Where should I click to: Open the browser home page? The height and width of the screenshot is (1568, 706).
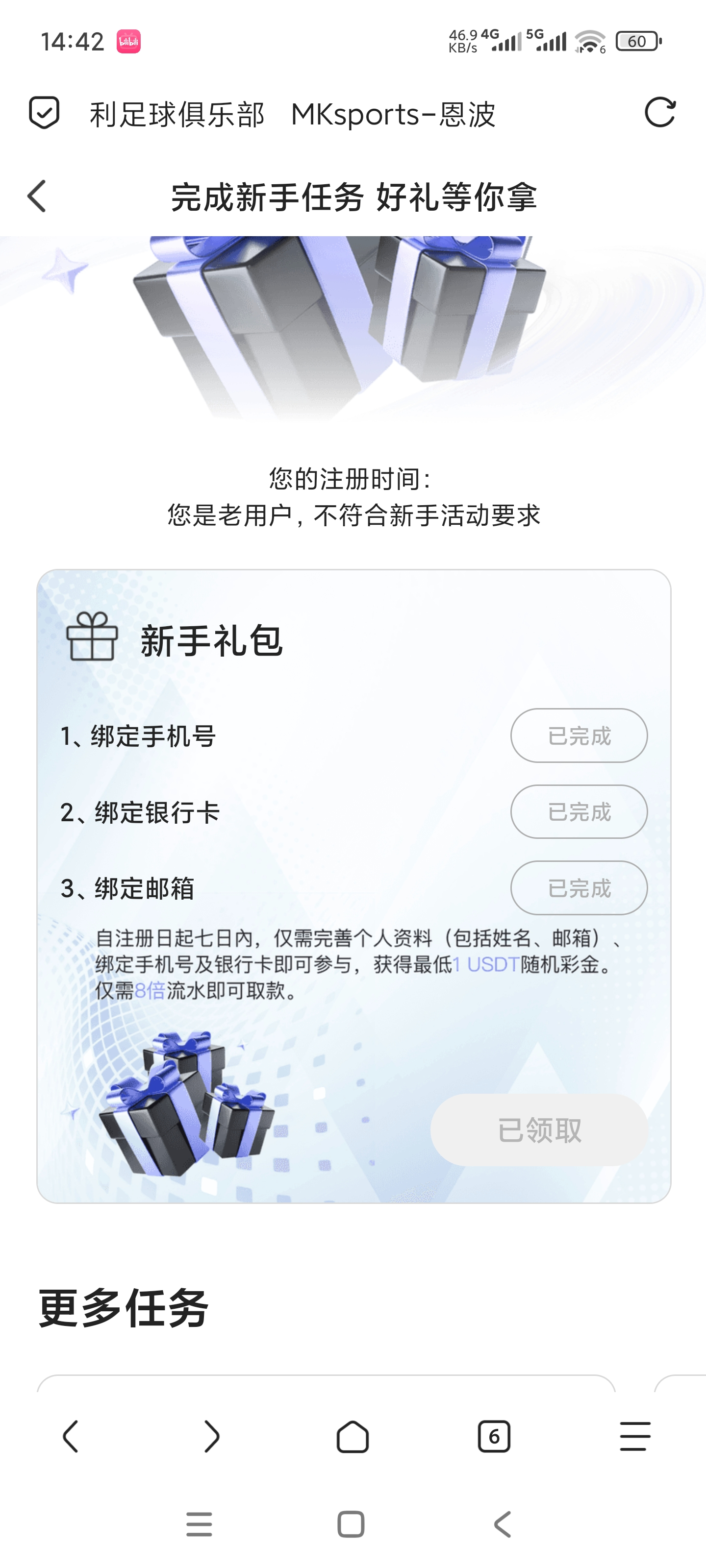click(x=353, y=1437)
